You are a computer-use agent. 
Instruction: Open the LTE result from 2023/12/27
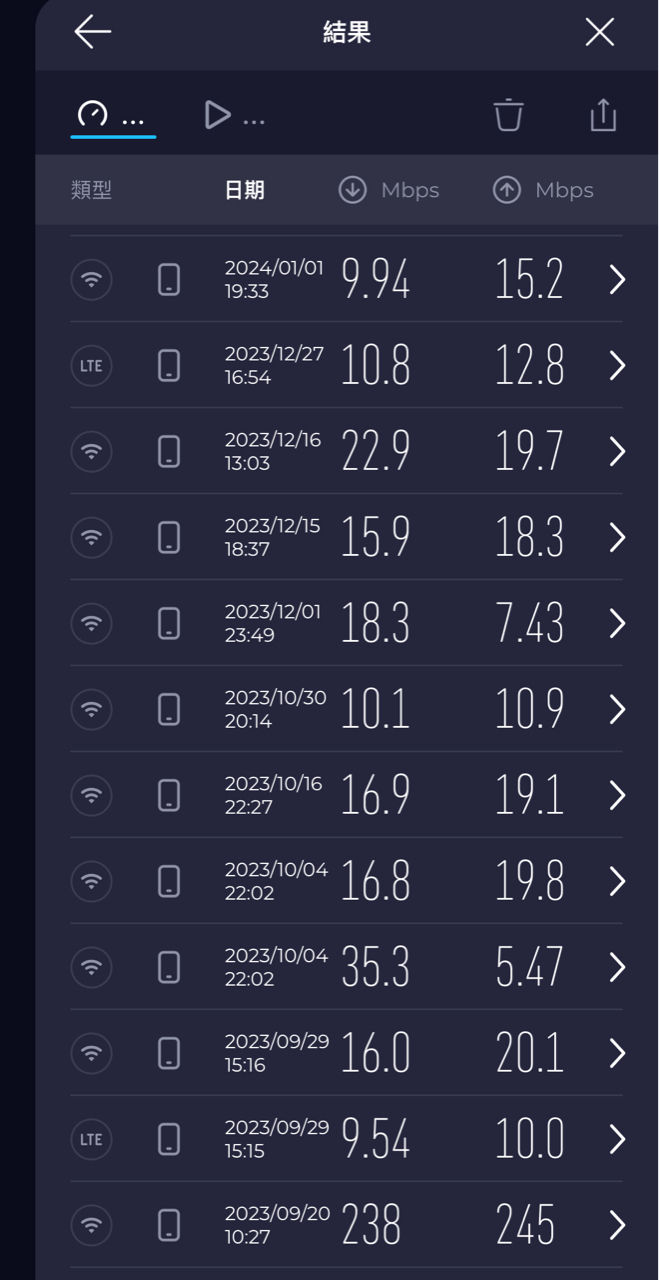pyautogui.click(x=347, y=365)
